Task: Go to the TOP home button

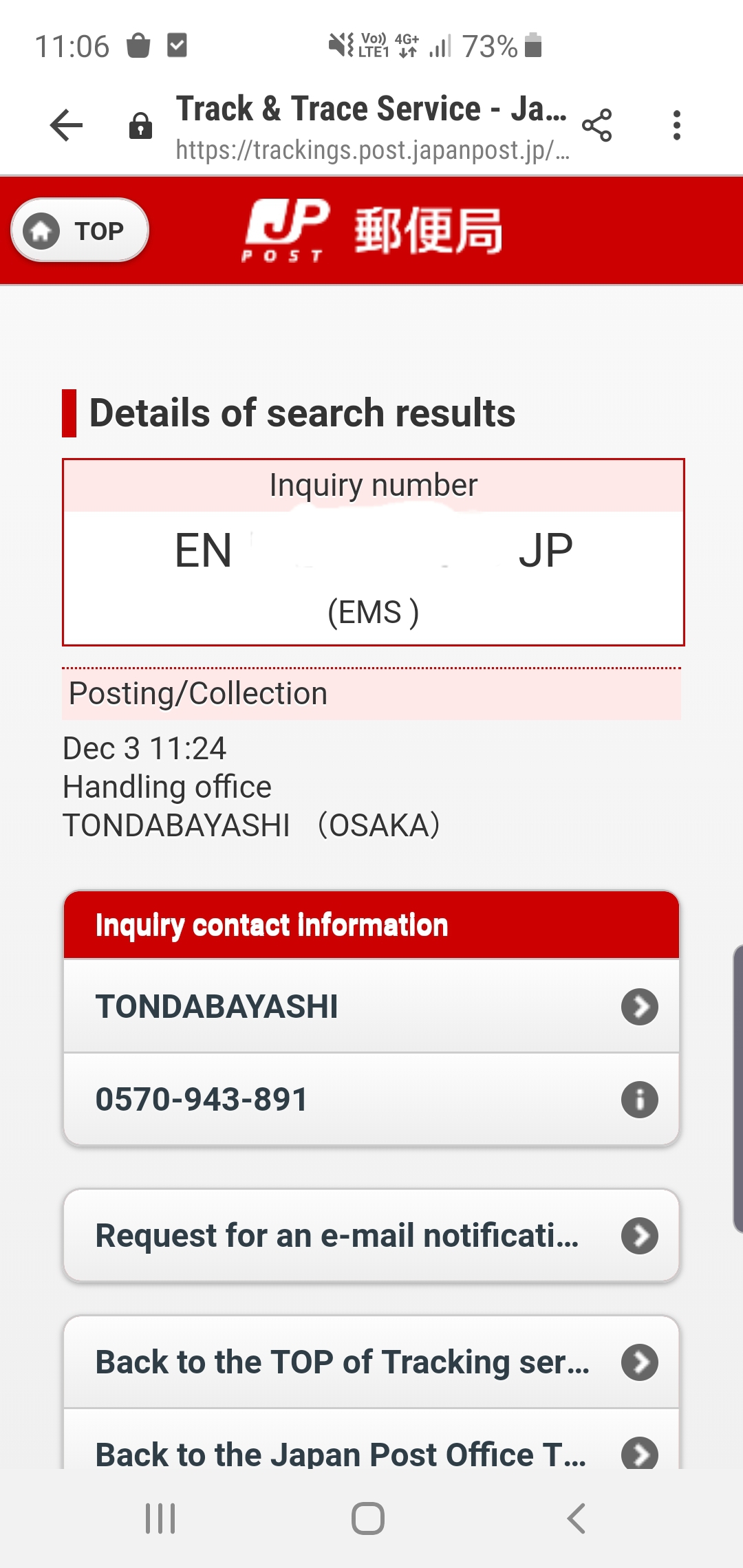Action: tap(80, 230)
